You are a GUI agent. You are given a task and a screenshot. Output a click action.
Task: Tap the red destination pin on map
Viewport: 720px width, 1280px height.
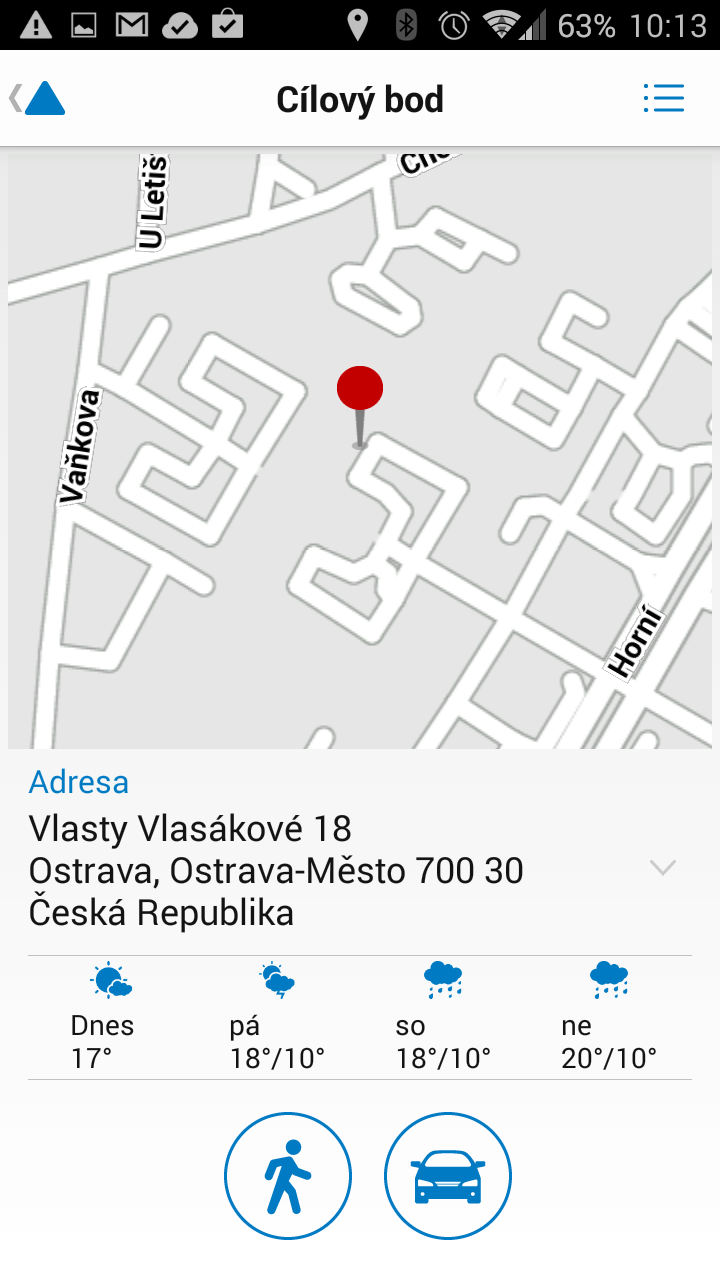click(360, 406)
